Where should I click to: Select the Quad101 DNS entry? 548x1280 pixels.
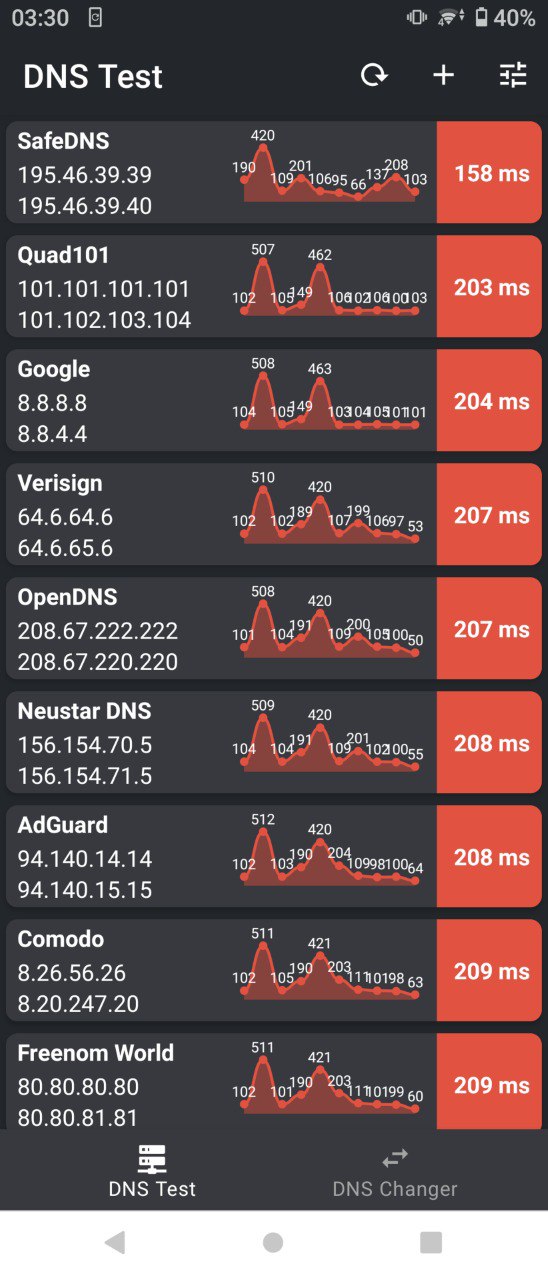tap(274, 287)
